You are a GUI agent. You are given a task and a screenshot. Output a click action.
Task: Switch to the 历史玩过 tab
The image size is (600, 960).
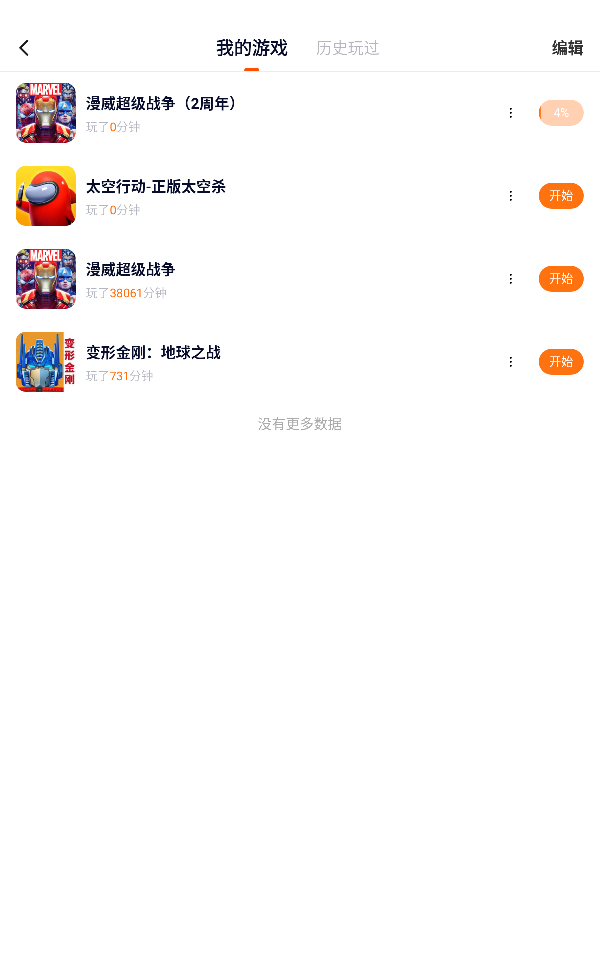point(347,48)
